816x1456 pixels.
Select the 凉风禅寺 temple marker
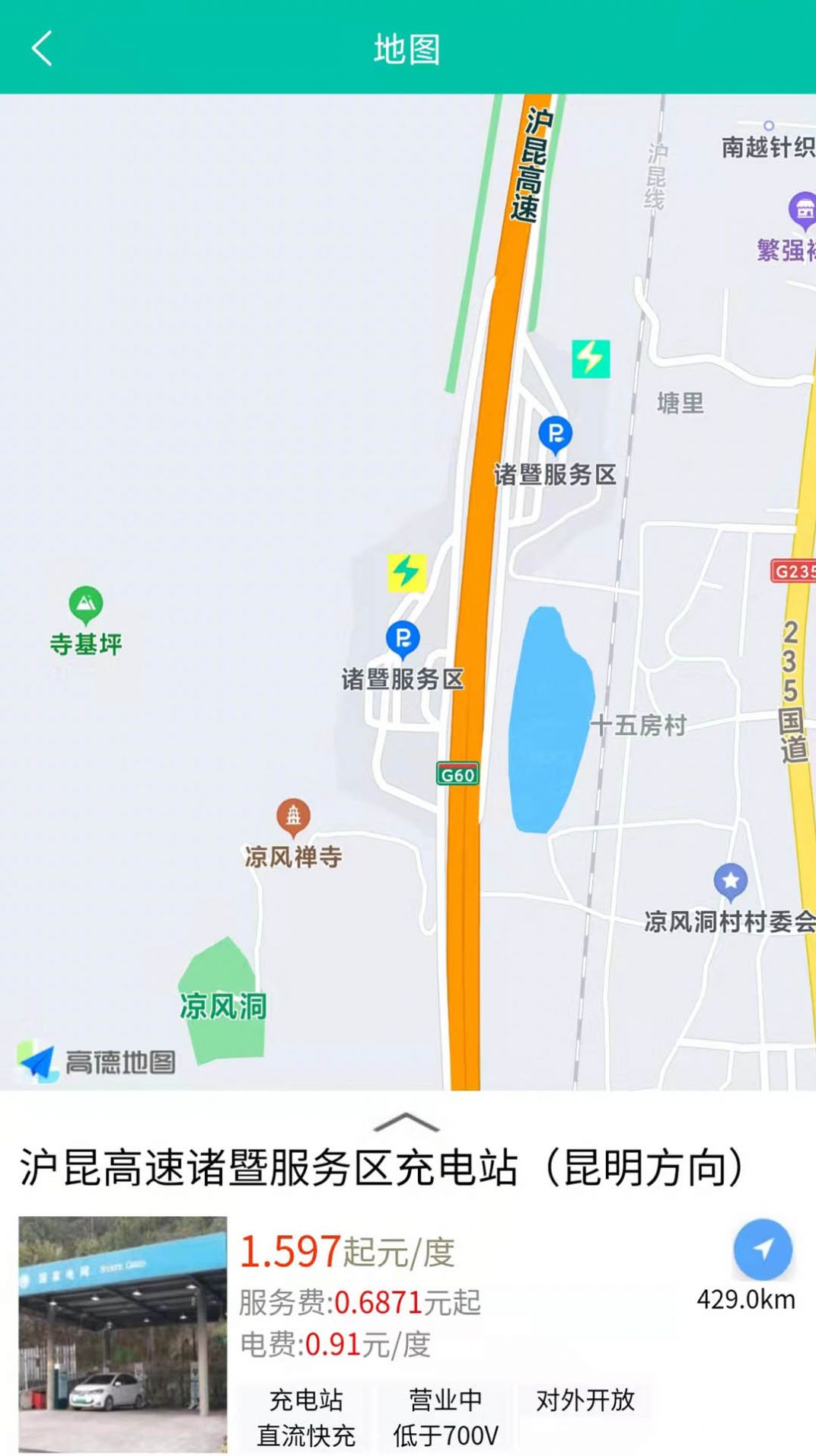pos(292,815)
